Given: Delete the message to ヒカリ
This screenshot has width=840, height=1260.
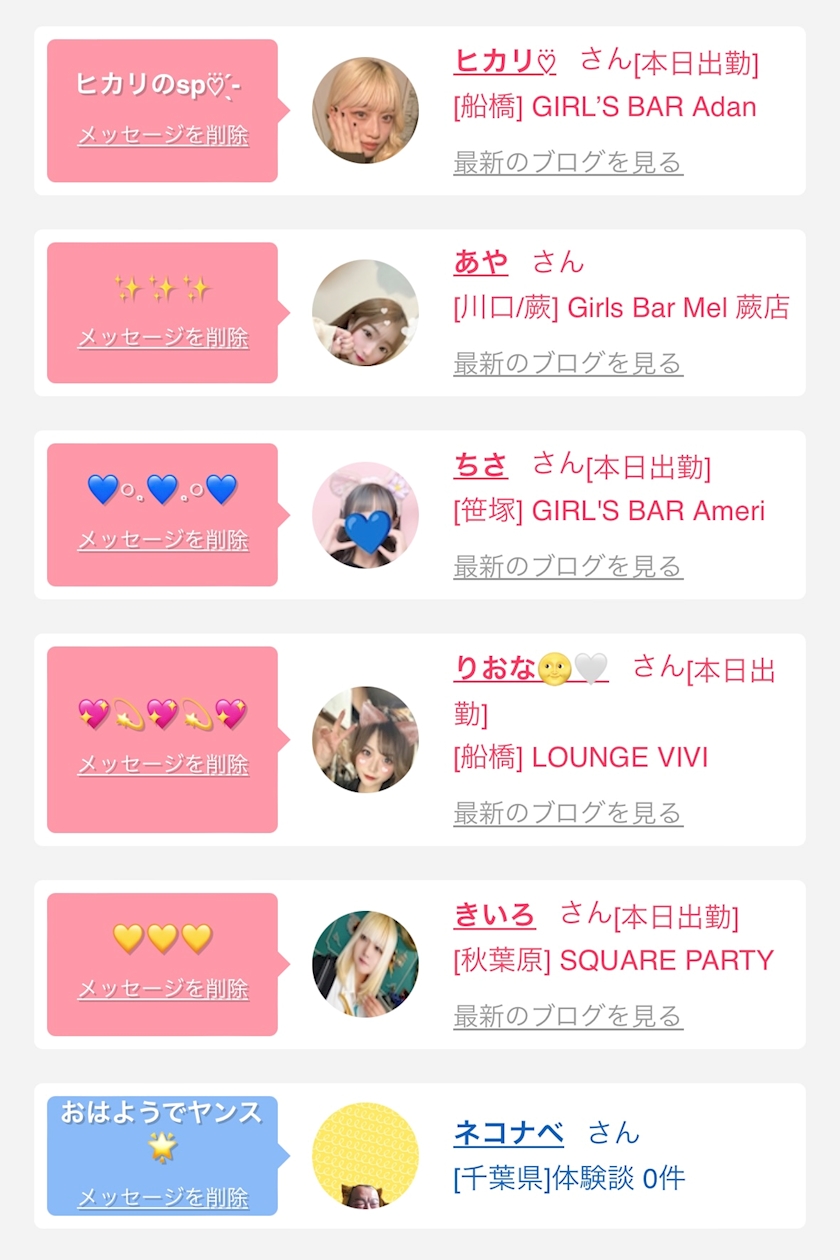Looking at the screenshot, I should (163, 135).
